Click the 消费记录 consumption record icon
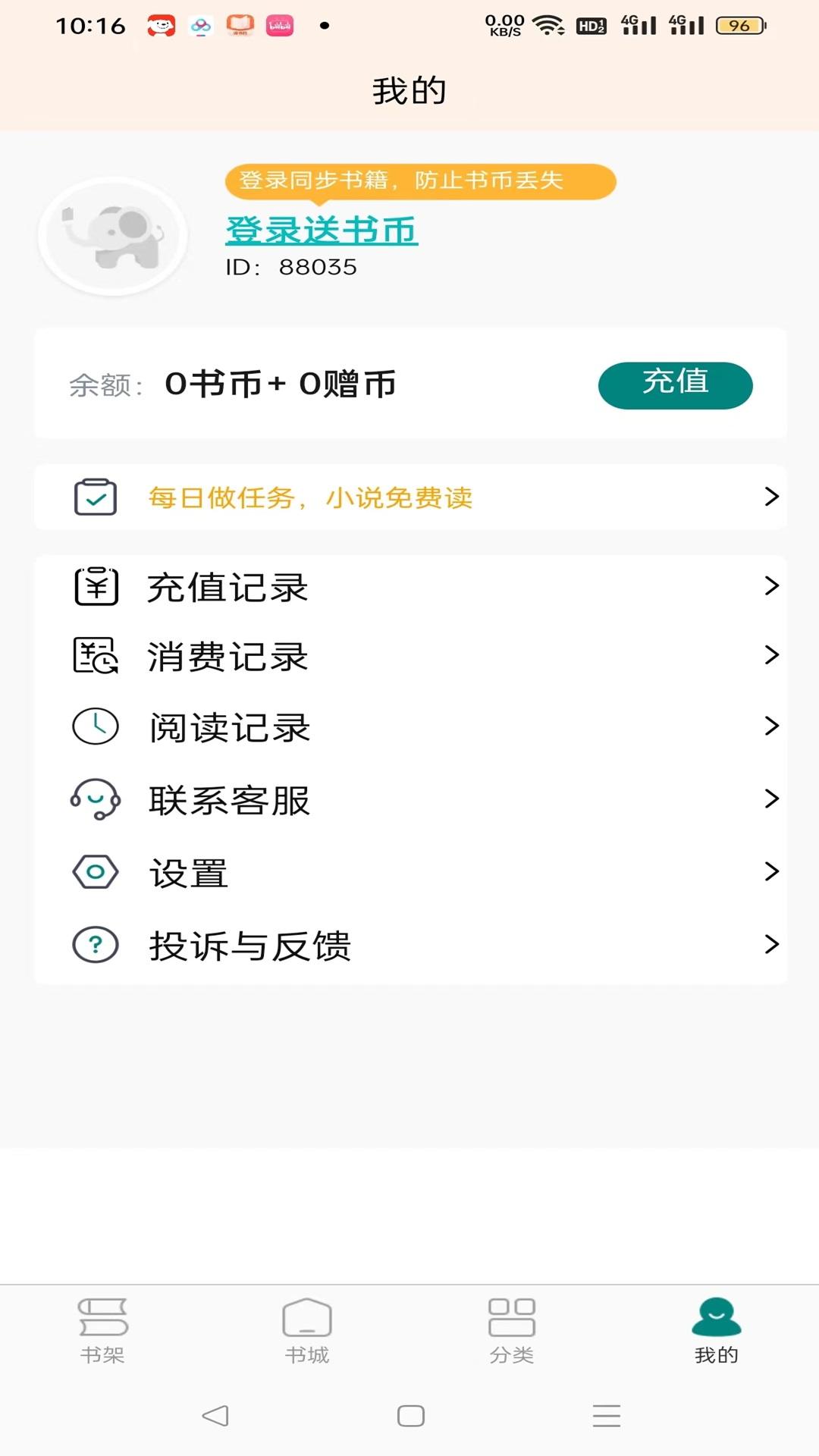 94,657
